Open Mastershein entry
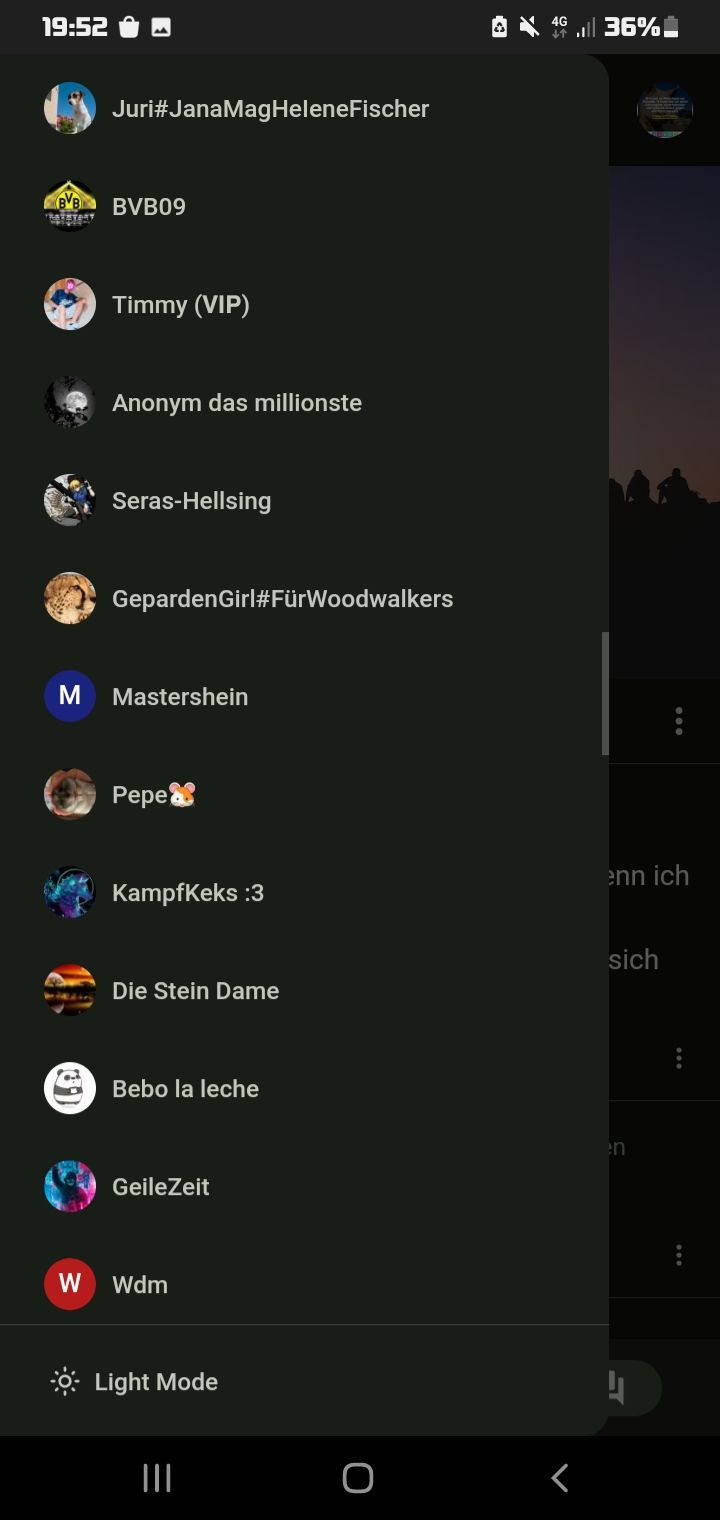Screen dimensions: 720x1520 [180, 697]
